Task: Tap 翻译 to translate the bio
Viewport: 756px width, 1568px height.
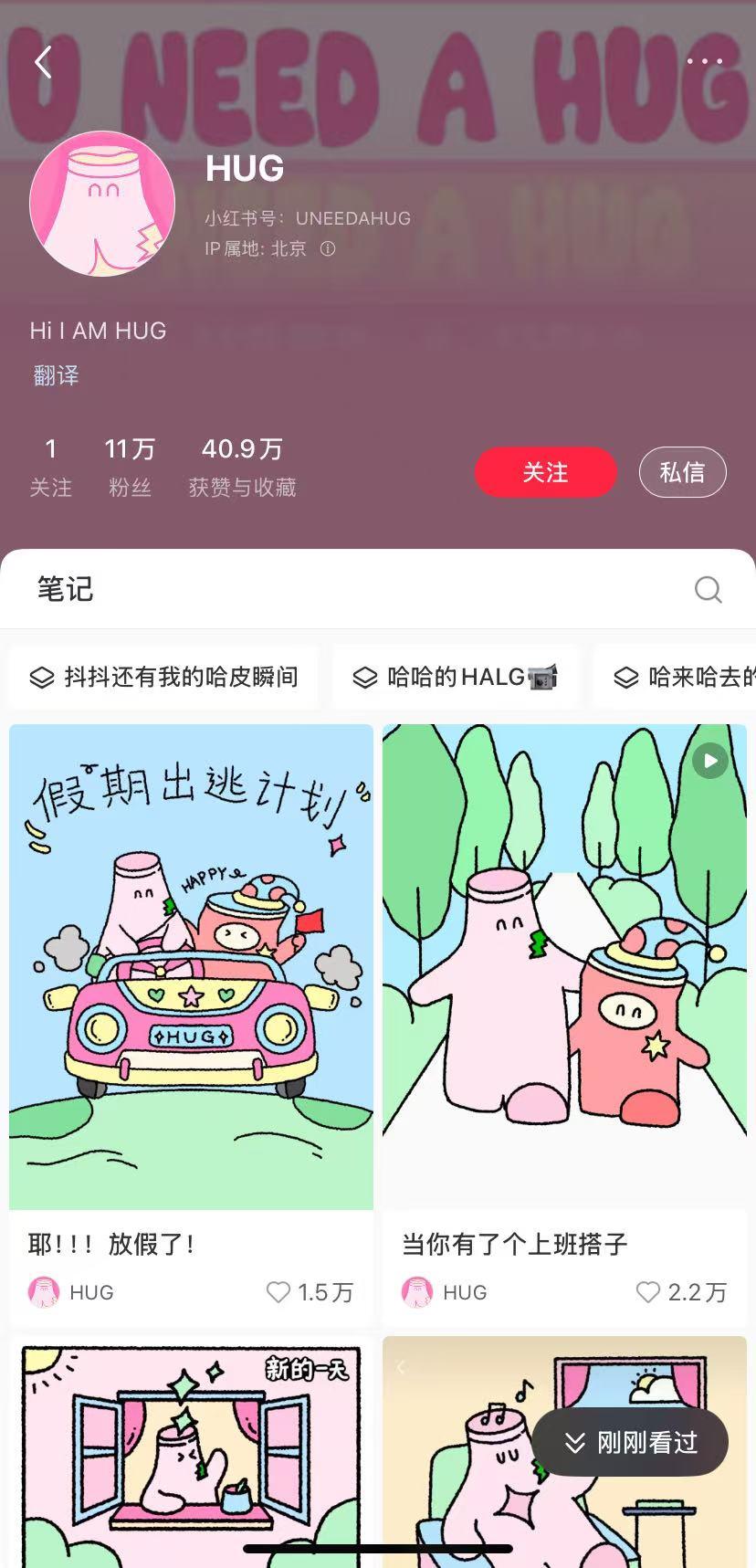Action: [56, 375]
